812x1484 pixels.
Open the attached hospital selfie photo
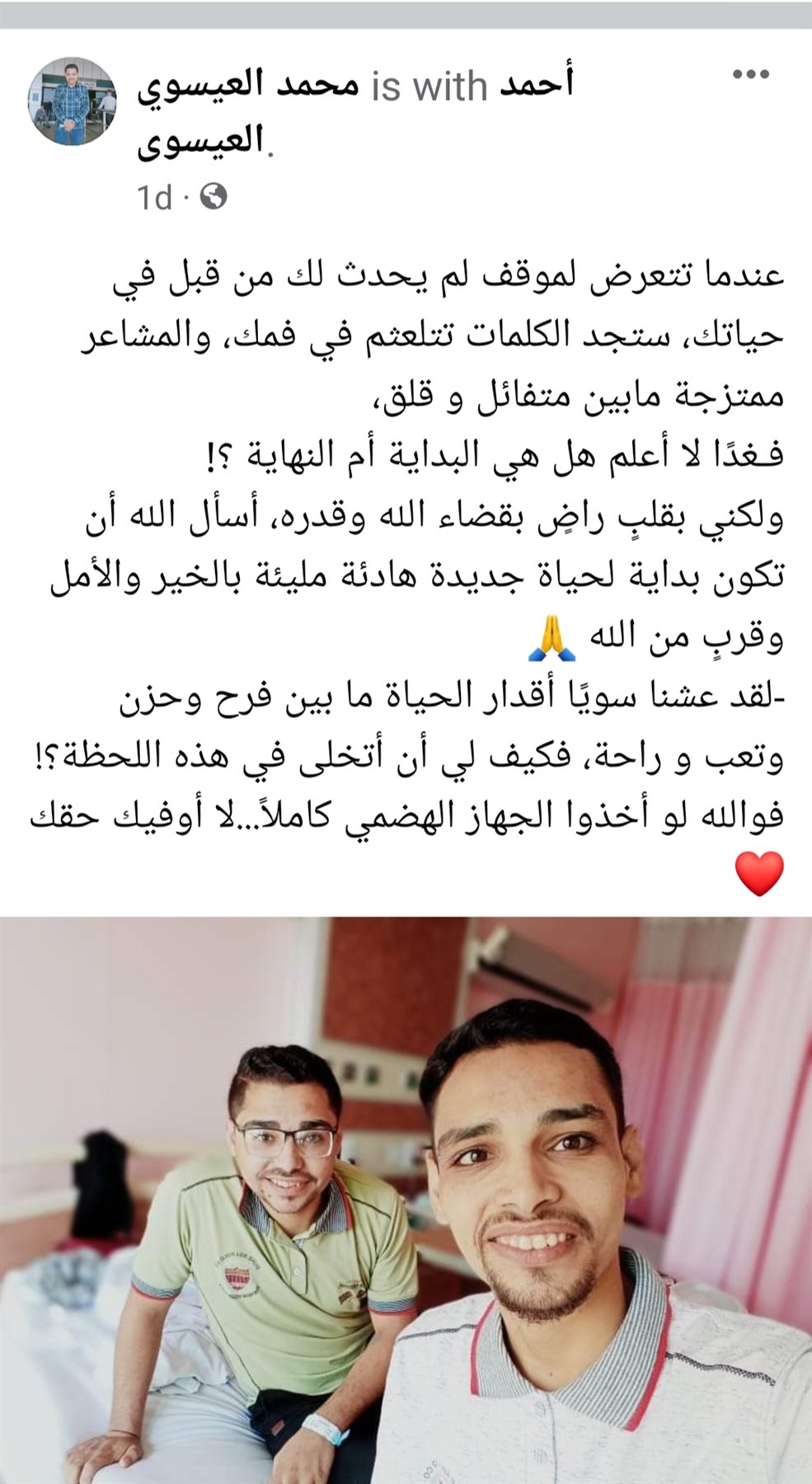406,1195
